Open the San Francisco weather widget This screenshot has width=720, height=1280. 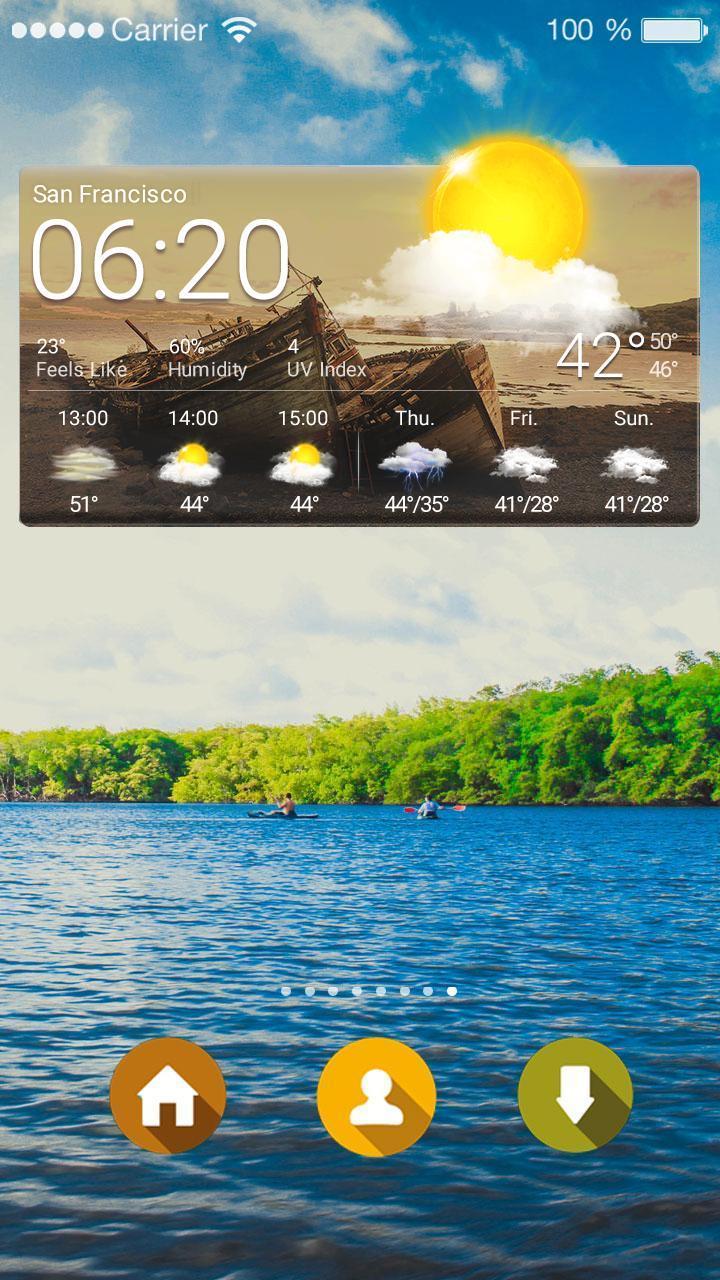(x=359, y=345)
